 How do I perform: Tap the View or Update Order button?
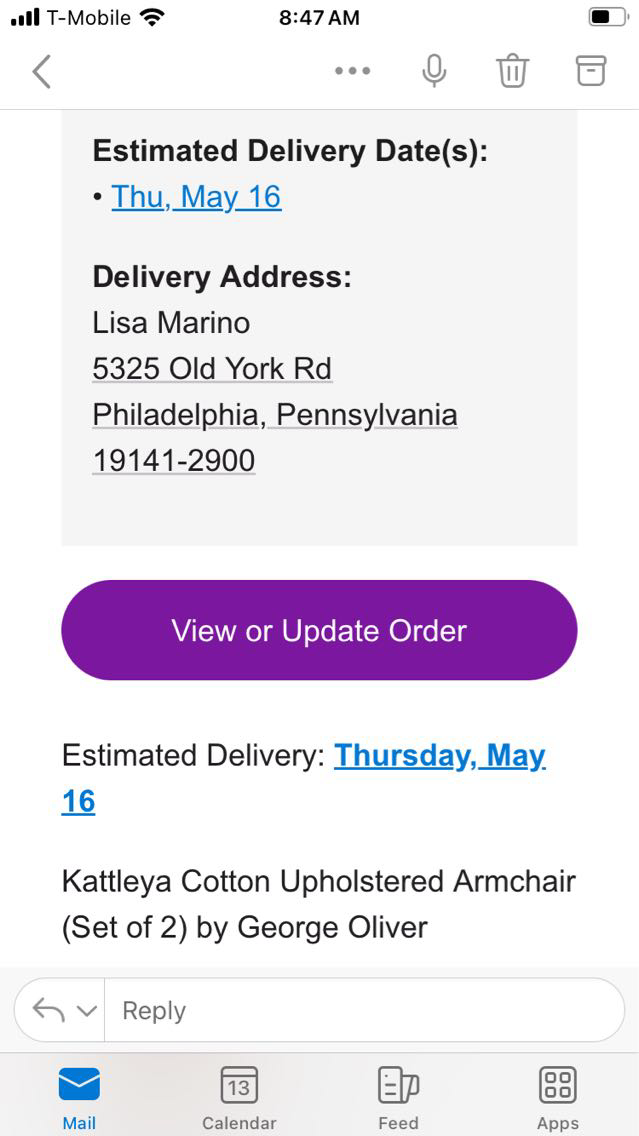click(x=319, y=631)
